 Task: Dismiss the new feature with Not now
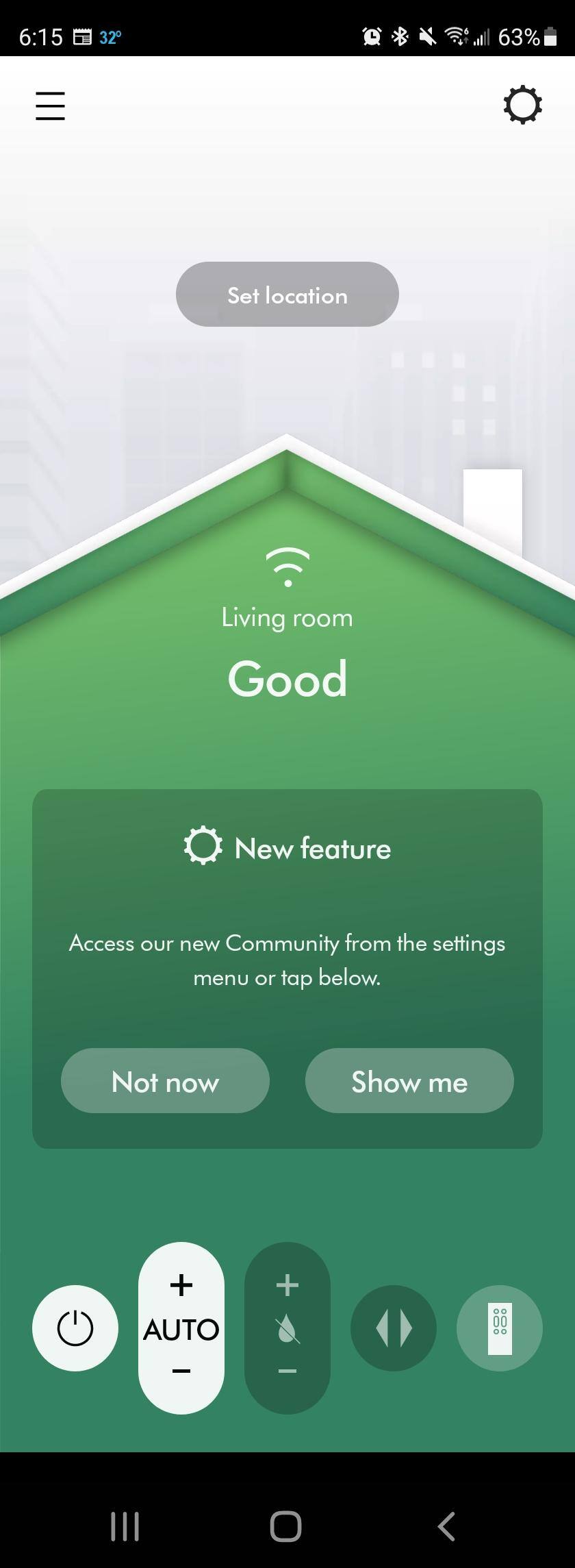click(x=165, y=1081)
